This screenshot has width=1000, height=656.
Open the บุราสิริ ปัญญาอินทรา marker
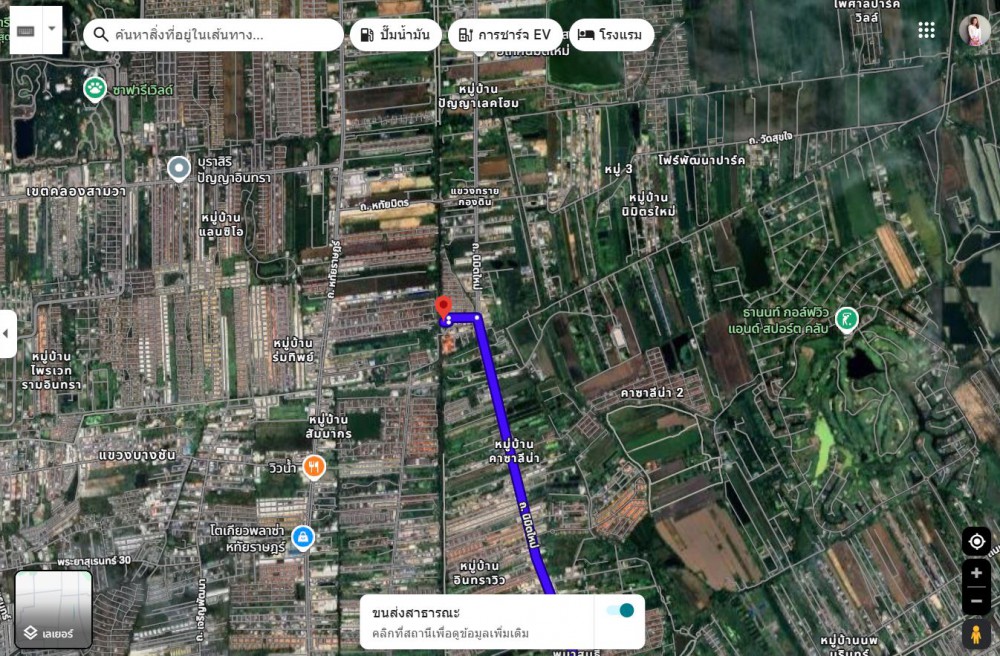179,168
